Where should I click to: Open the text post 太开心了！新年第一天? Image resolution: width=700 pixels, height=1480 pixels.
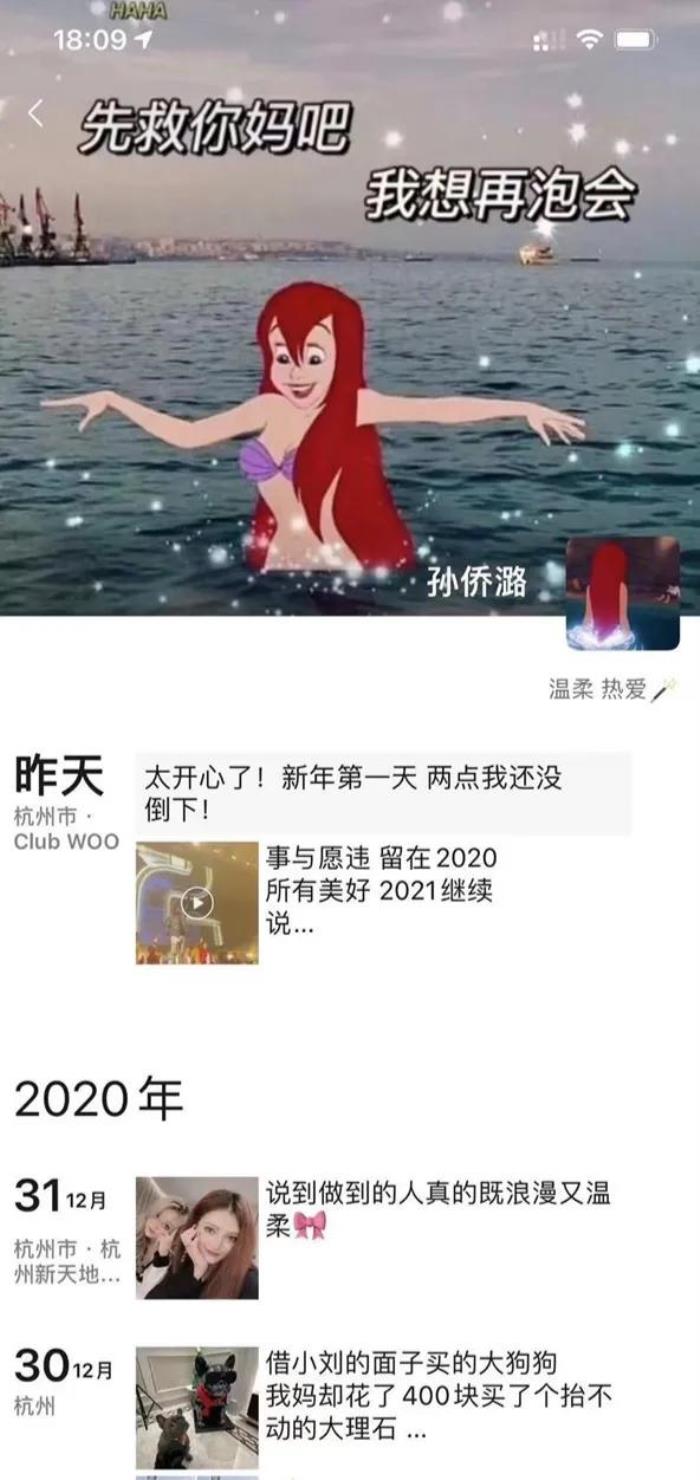point(382,793)
